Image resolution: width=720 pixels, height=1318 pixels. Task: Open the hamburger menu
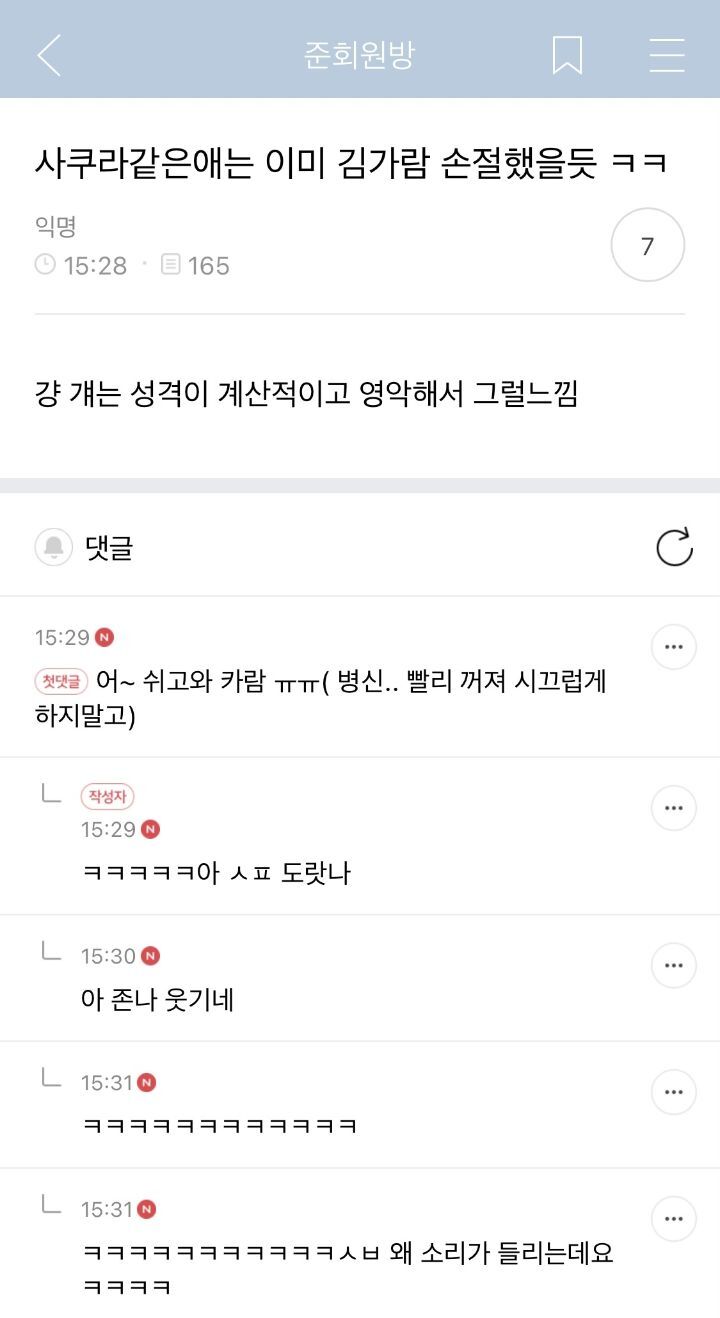pyautogui.click(x=667, y=55)
